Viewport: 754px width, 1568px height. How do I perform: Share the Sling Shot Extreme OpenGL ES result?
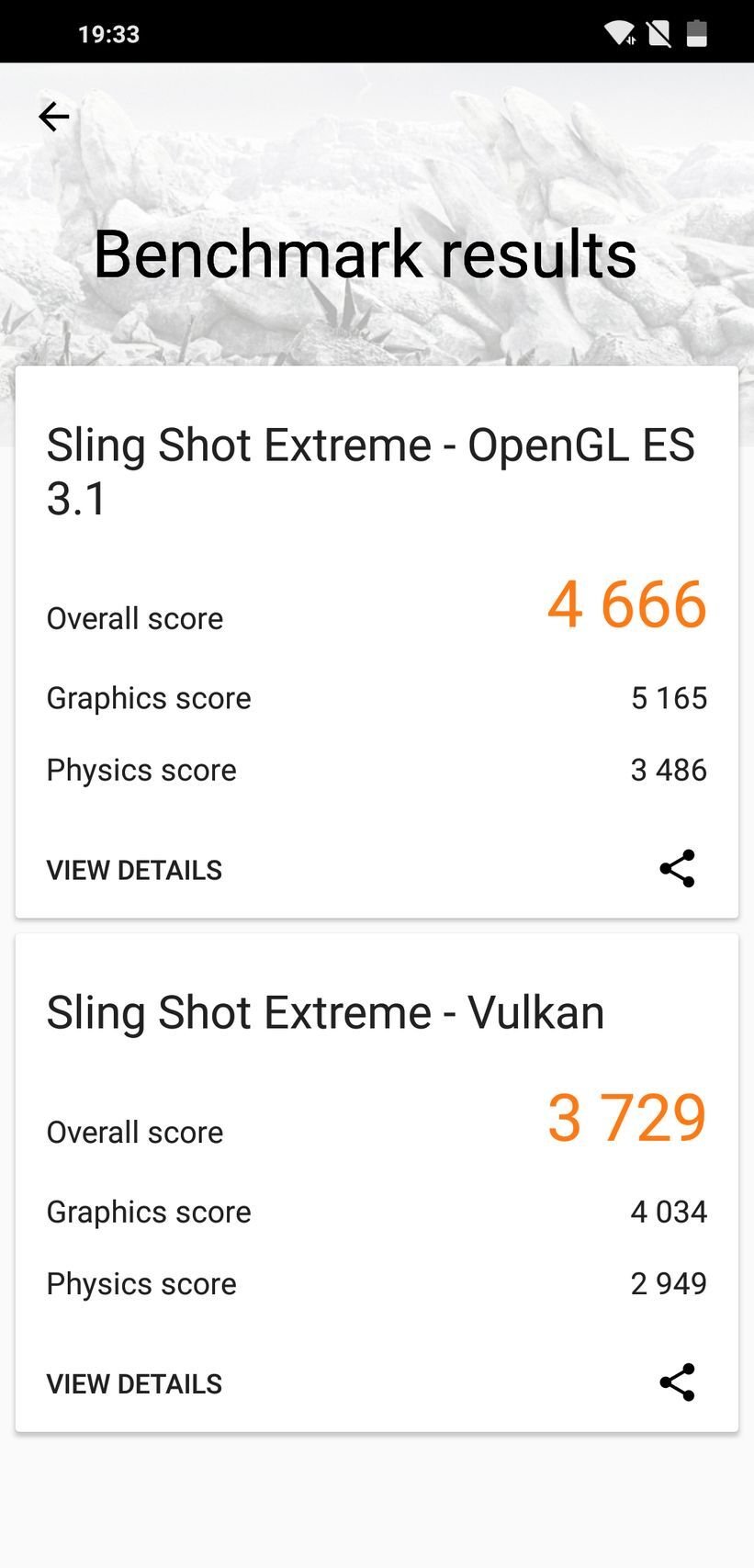click(x=677, y=869)
